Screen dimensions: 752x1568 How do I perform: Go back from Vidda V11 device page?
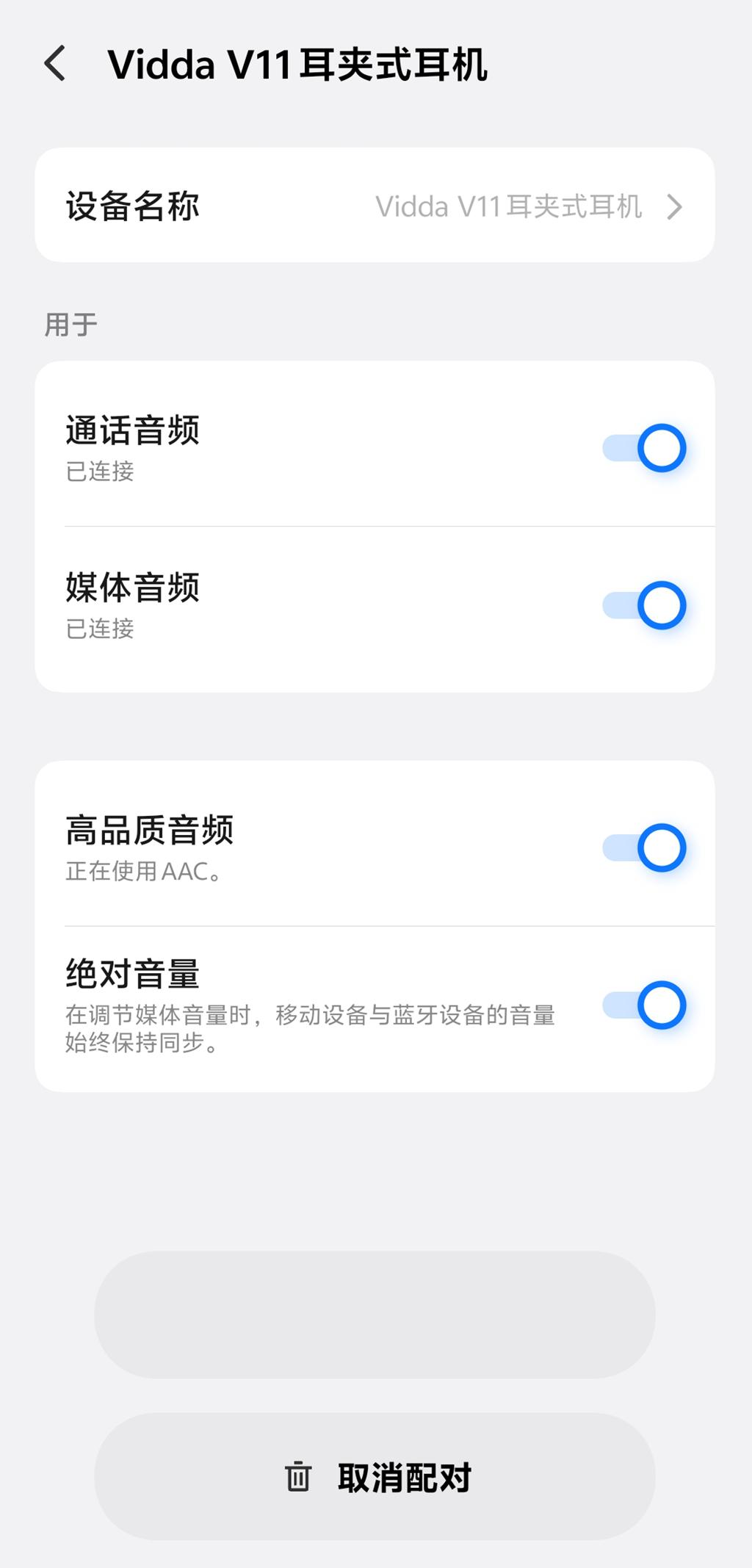coord(56,63)
